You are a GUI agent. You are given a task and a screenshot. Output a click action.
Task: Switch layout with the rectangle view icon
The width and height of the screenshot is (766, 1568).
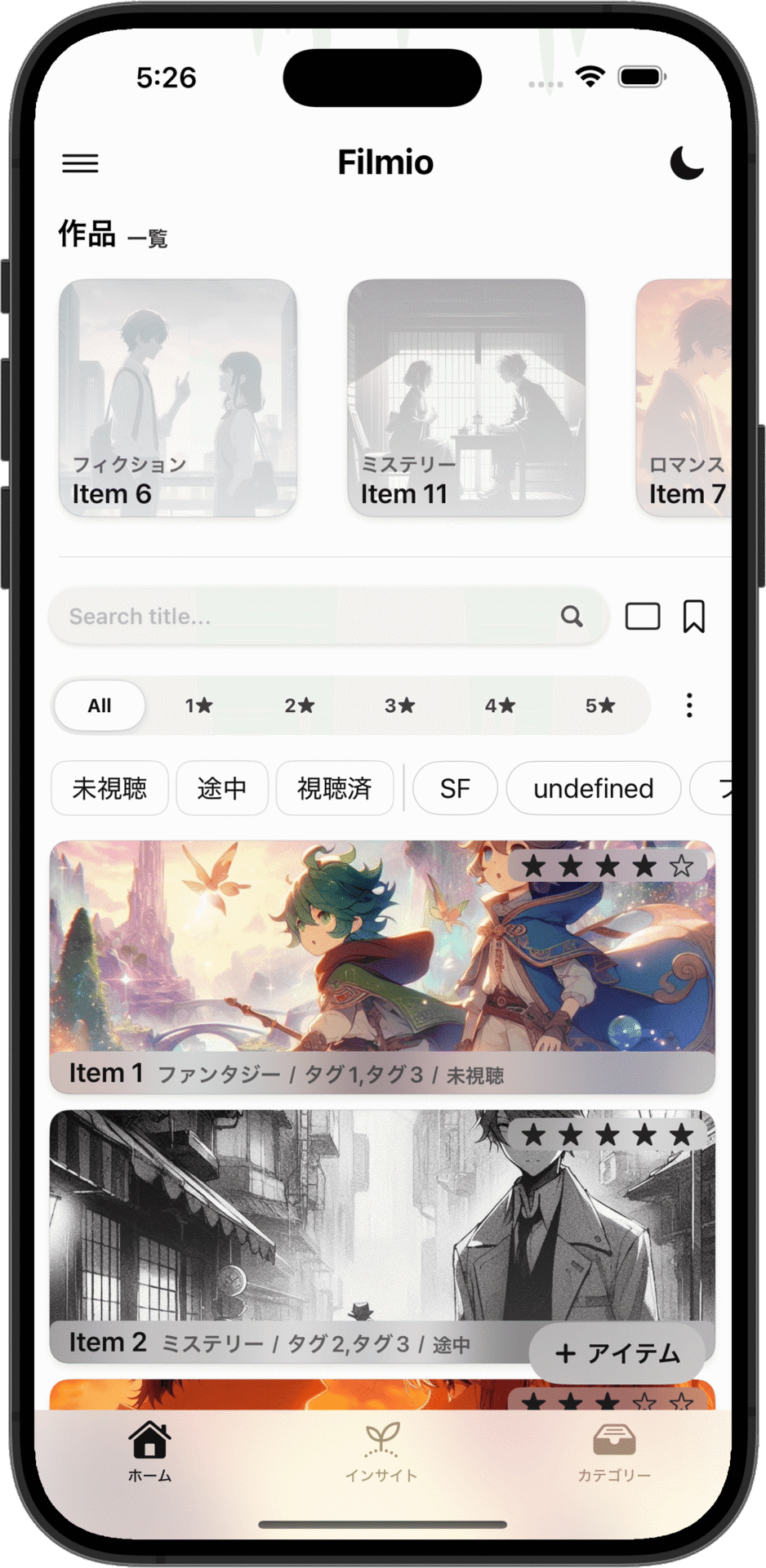[643, 617]
